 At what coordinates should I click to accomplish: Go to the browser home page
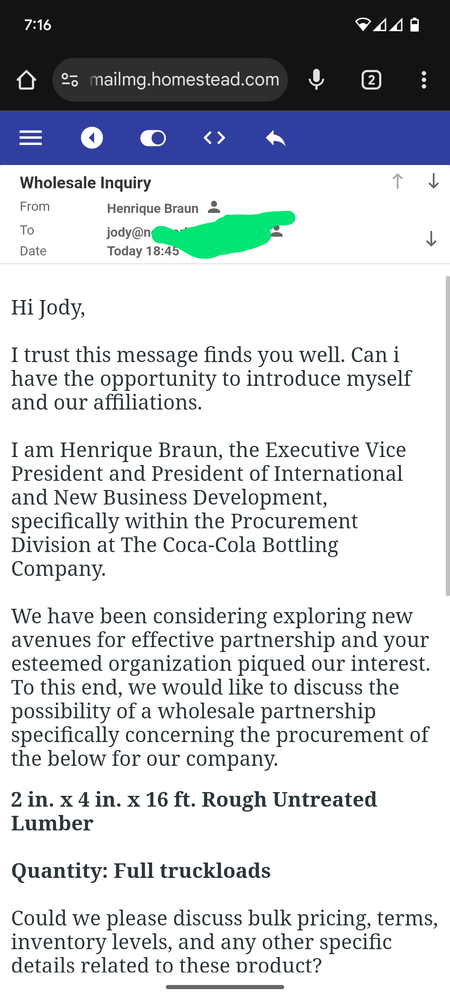pyautogui.click(x=26, y=80)
